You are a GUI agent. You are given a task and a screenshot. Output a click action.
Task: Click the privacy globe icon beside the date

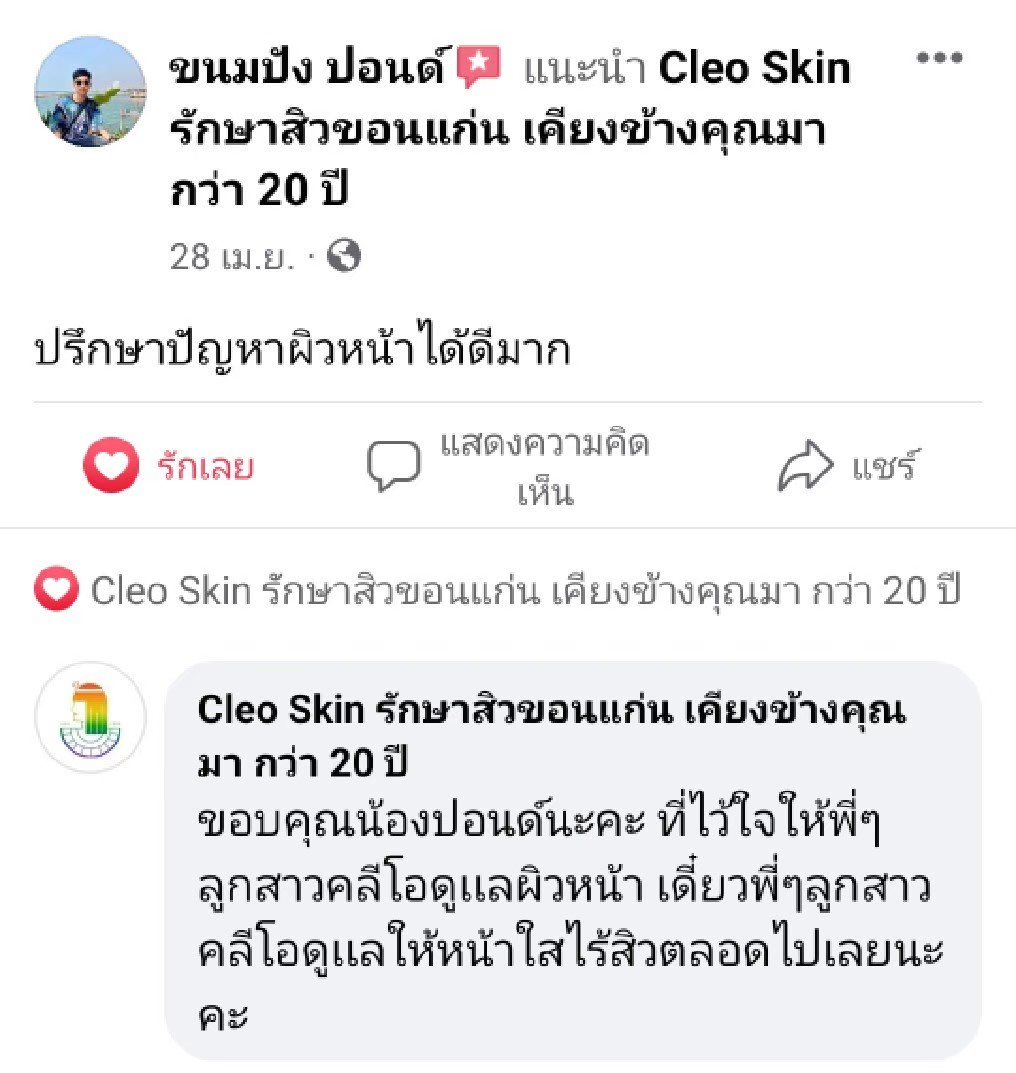click(x=343, y=256)
